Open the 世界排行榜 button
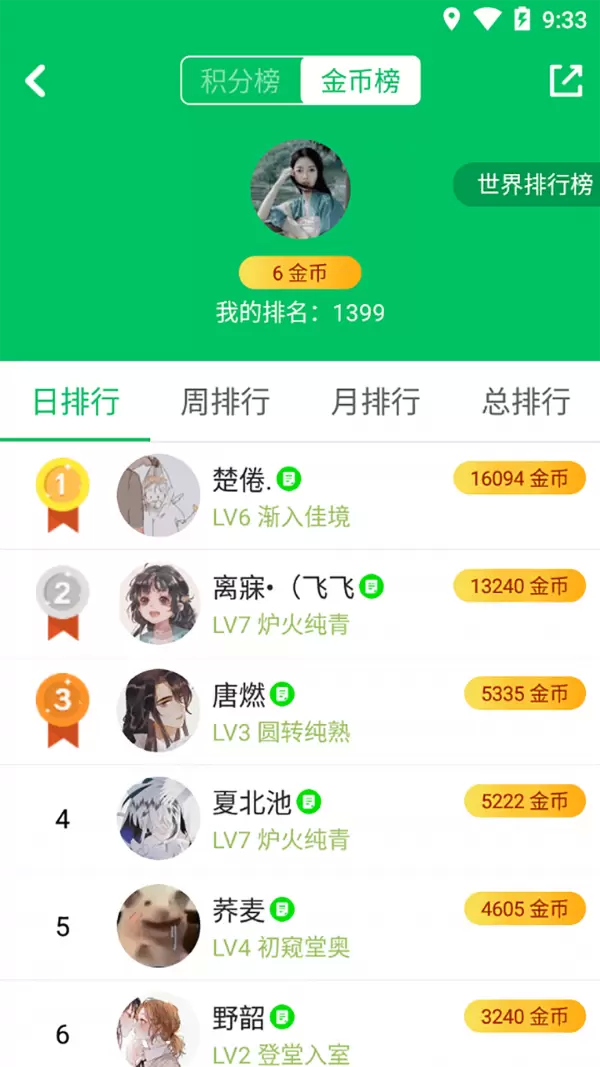Image resolution: width=600 pixels, height=1067 pixels. [530, 185]
